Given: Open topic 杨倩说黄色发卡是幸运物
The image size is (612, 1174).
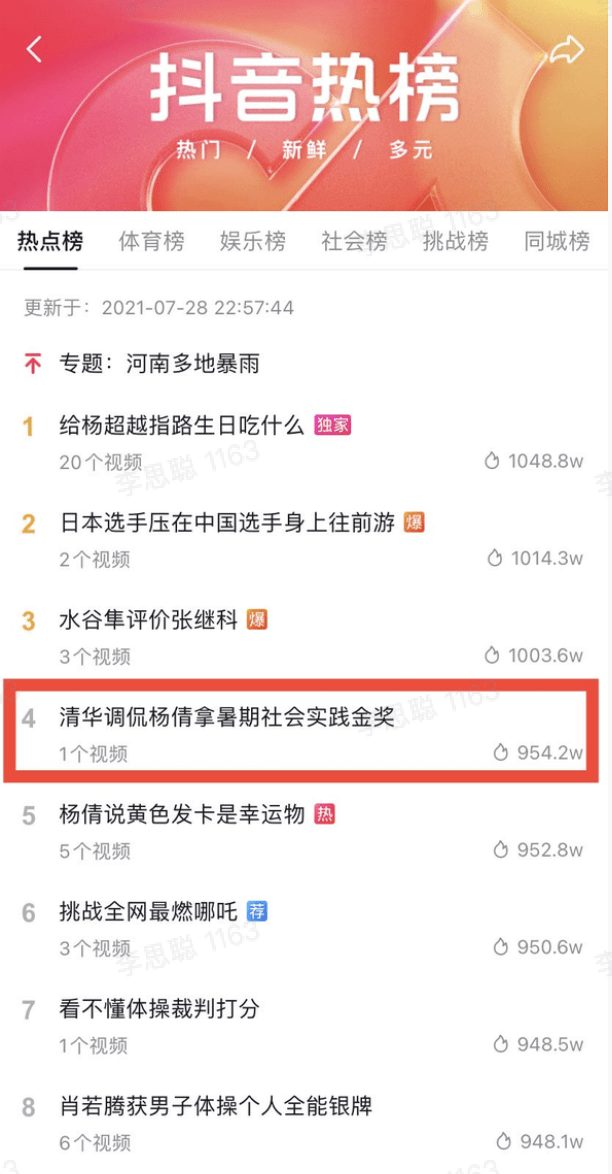Looking at the screenshot, I should [x=181, y=815].
